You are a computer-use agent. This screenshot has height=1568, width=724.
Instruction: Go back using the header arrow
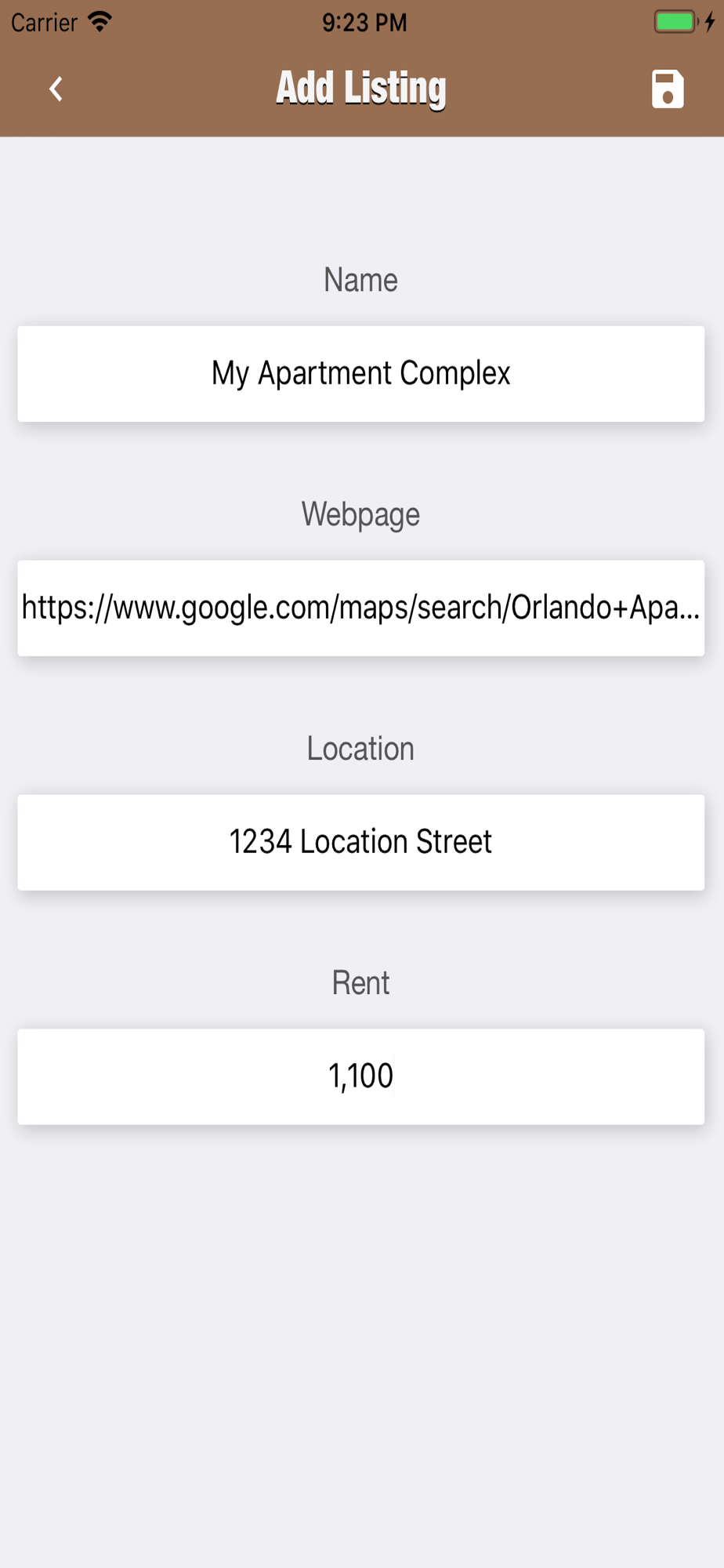tap(56, 89)
